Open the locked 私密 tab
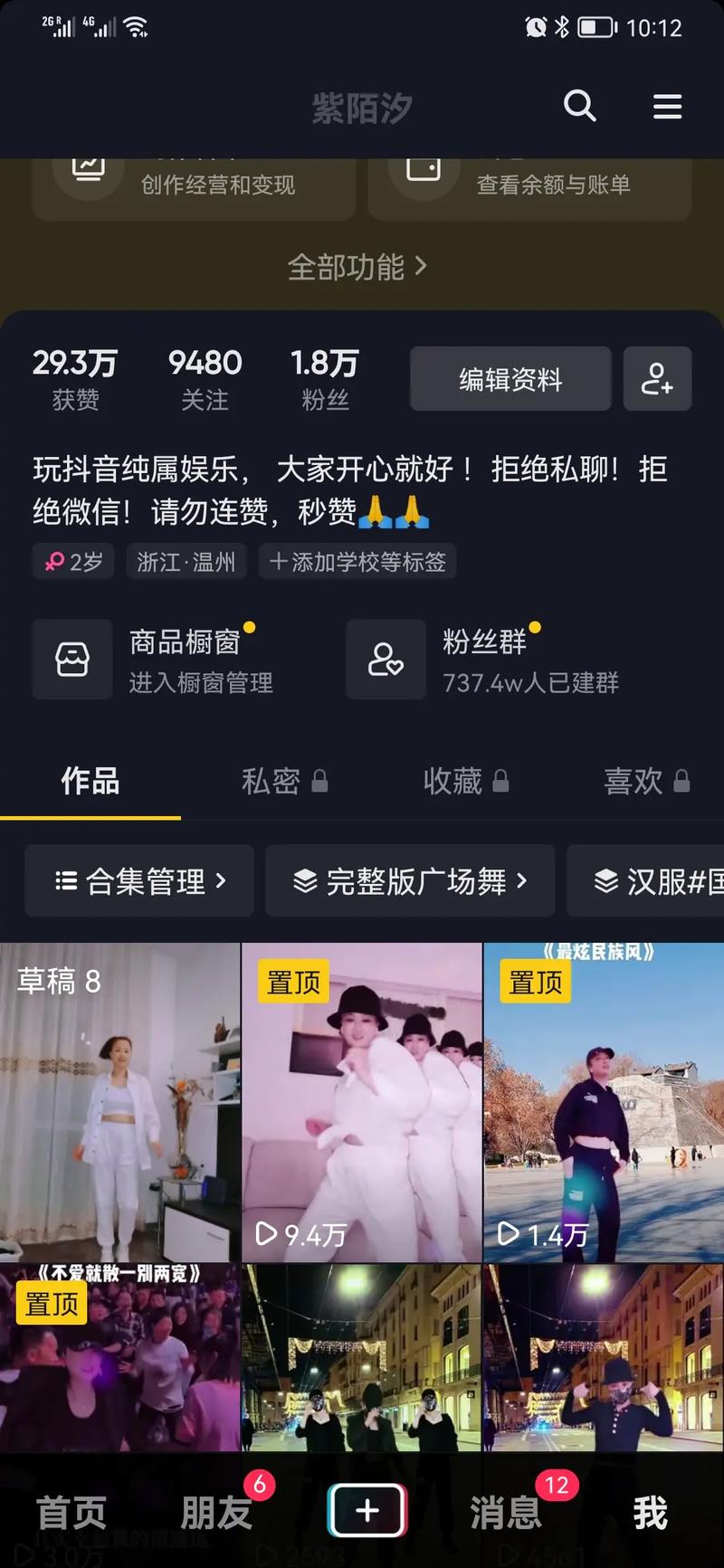The width and height of the screenshot is (724, 1568). click(285, 782)
